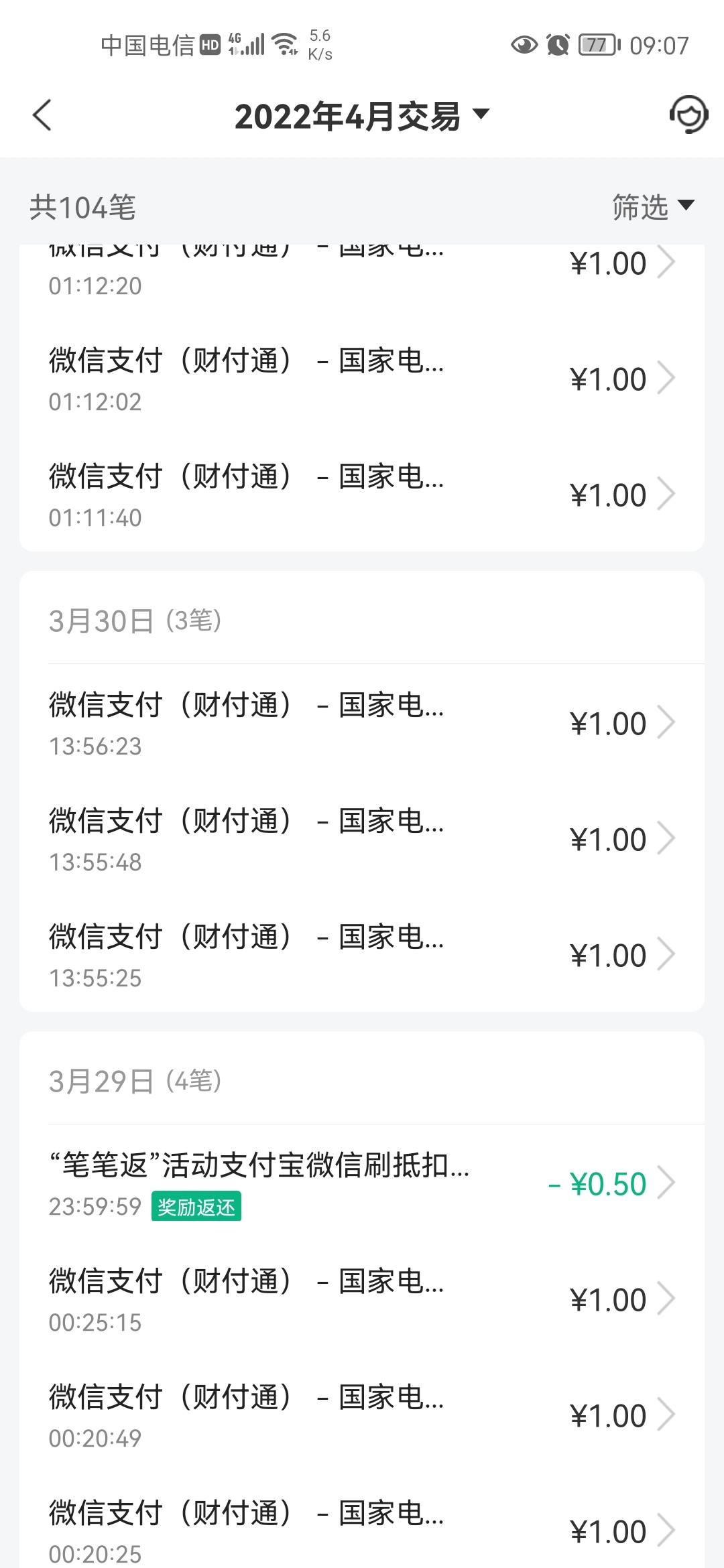View the 13:55:25 payment details
This screenshot has height=1568, width=724.
point(362,955)
